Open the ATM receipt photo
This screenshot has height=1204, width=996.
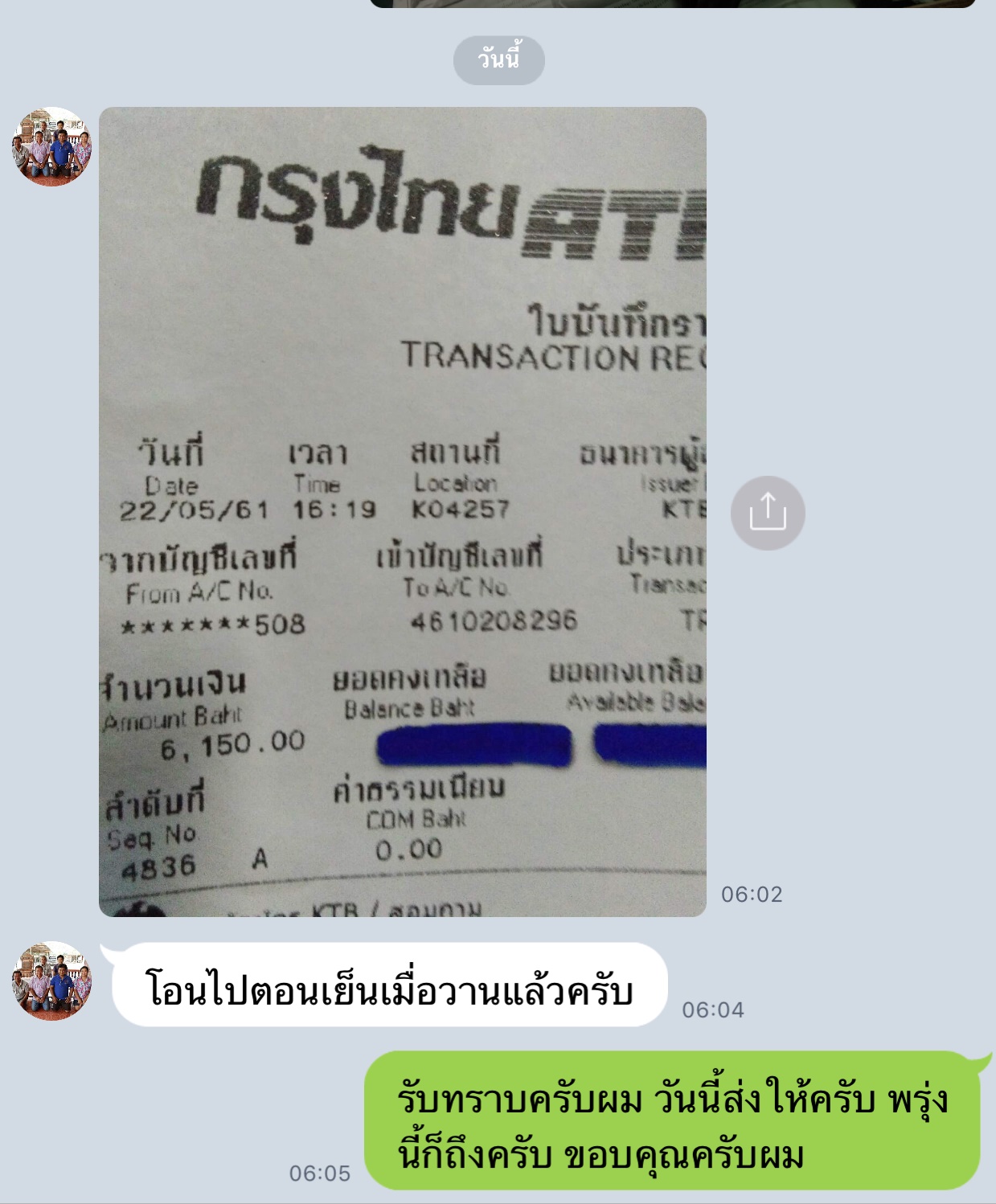[x=402, y=511]
